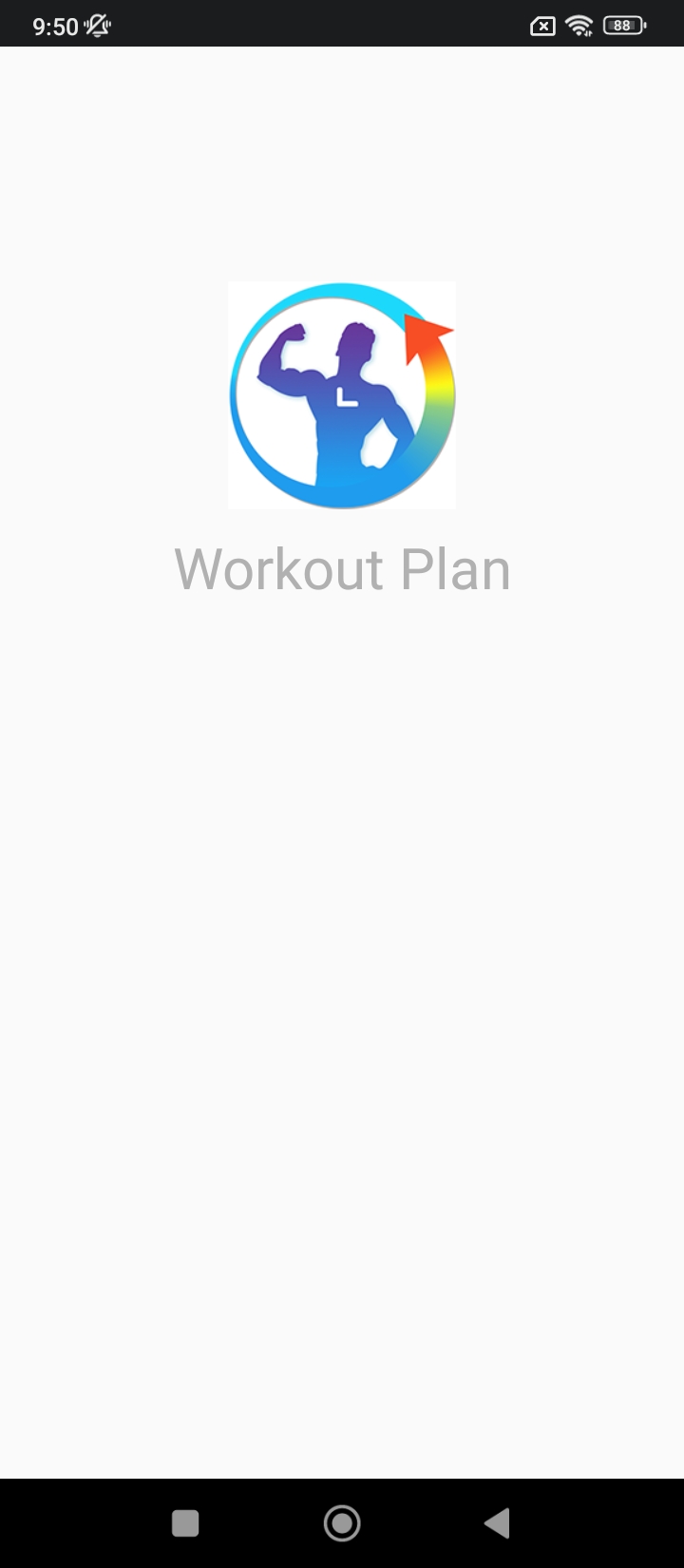Open the recent apps view

pos(185,1523)
